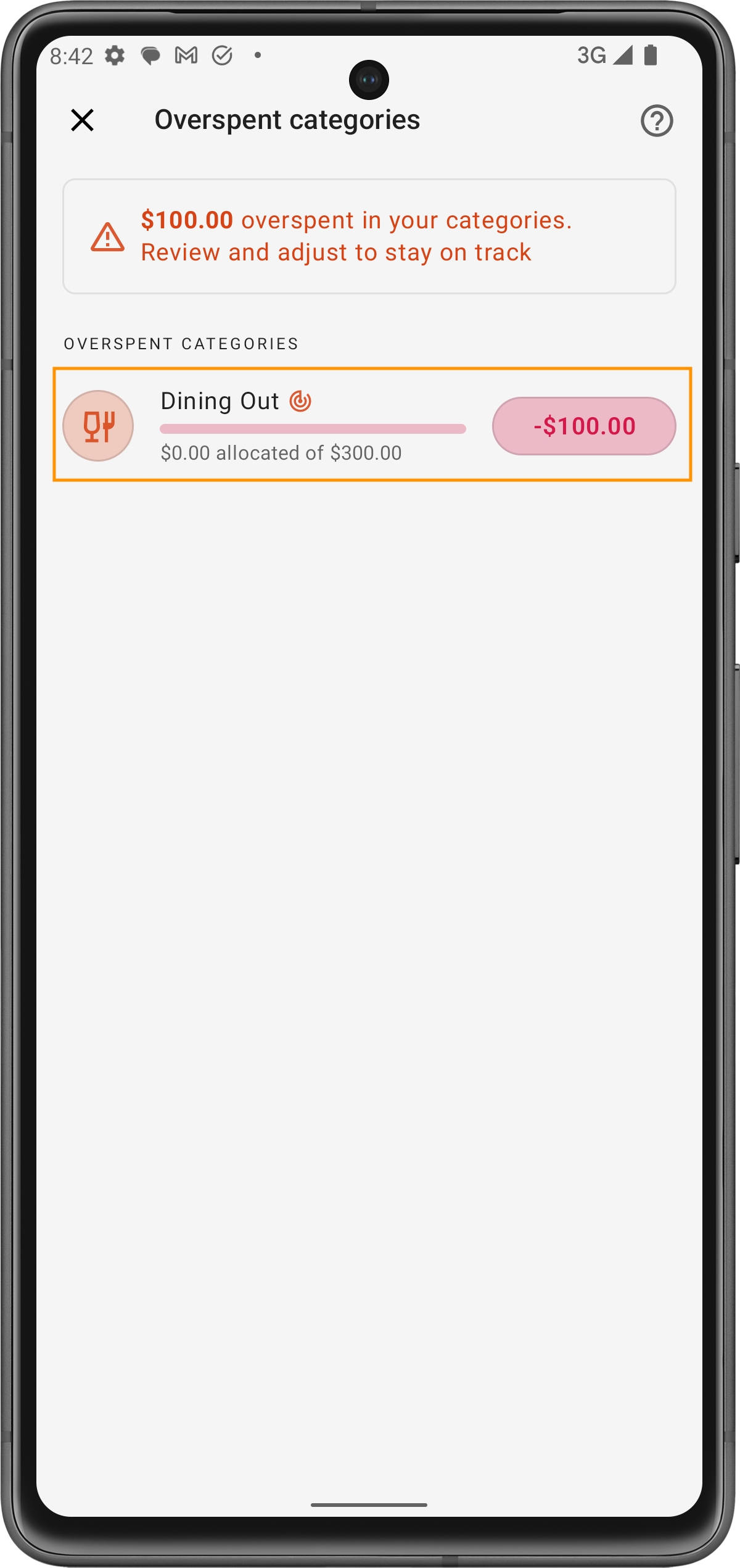Screen dimensions: 740x1568
Task: Close the Overspent categories screen
Action: tap(82, 120)
